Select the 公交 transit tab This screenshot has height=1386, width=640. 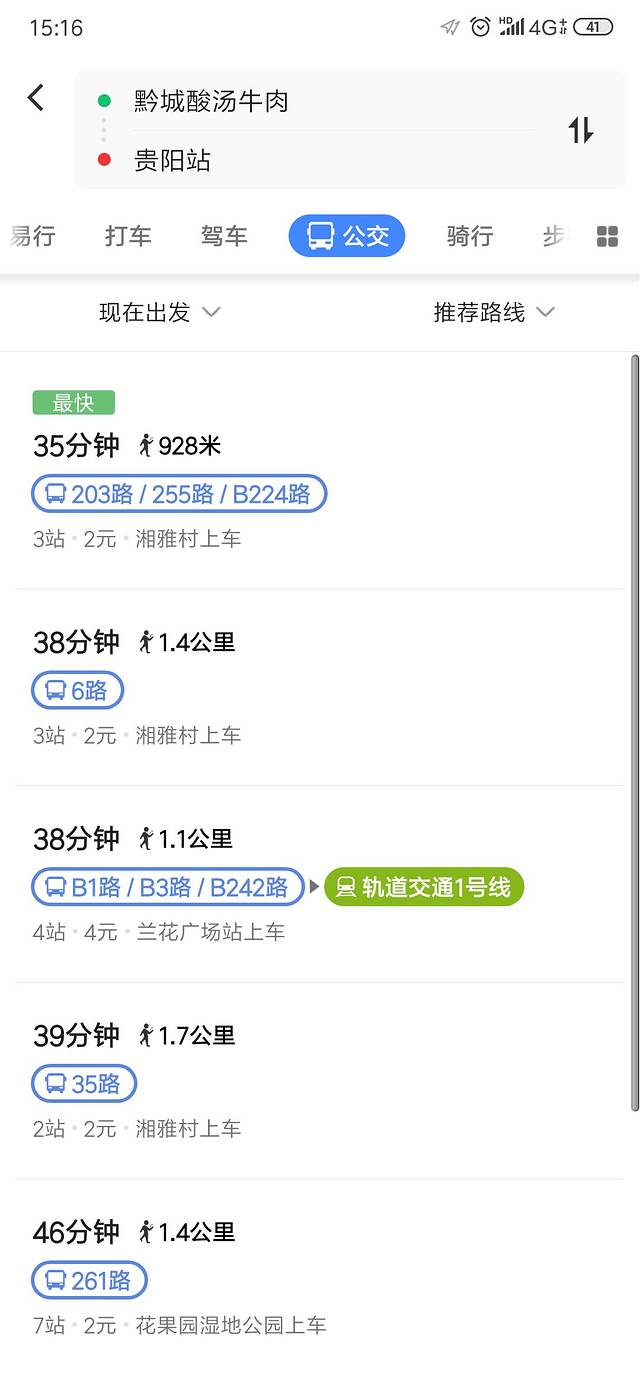(x=347, y=236)
